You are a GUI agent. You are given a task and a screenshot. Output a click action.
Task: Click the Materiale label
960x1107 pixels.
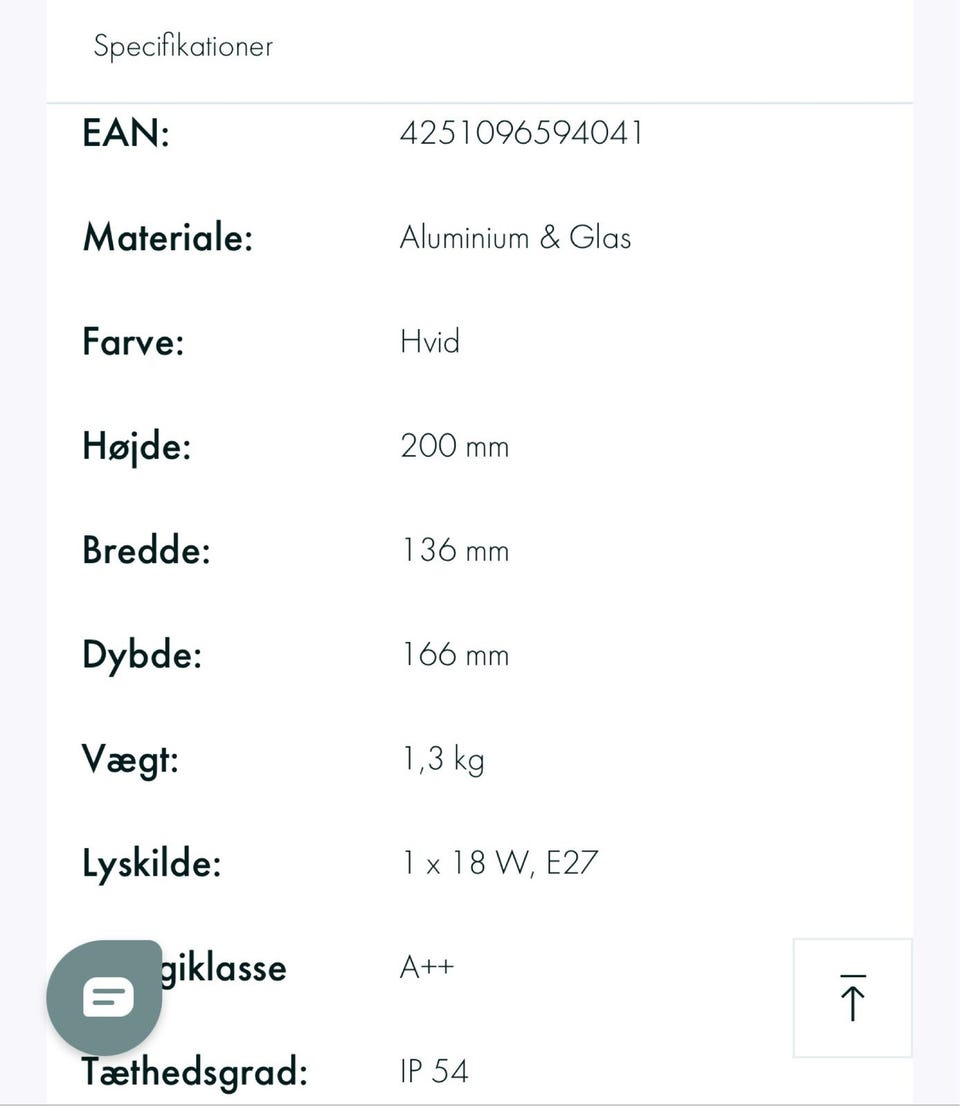[x=167, y=238]
